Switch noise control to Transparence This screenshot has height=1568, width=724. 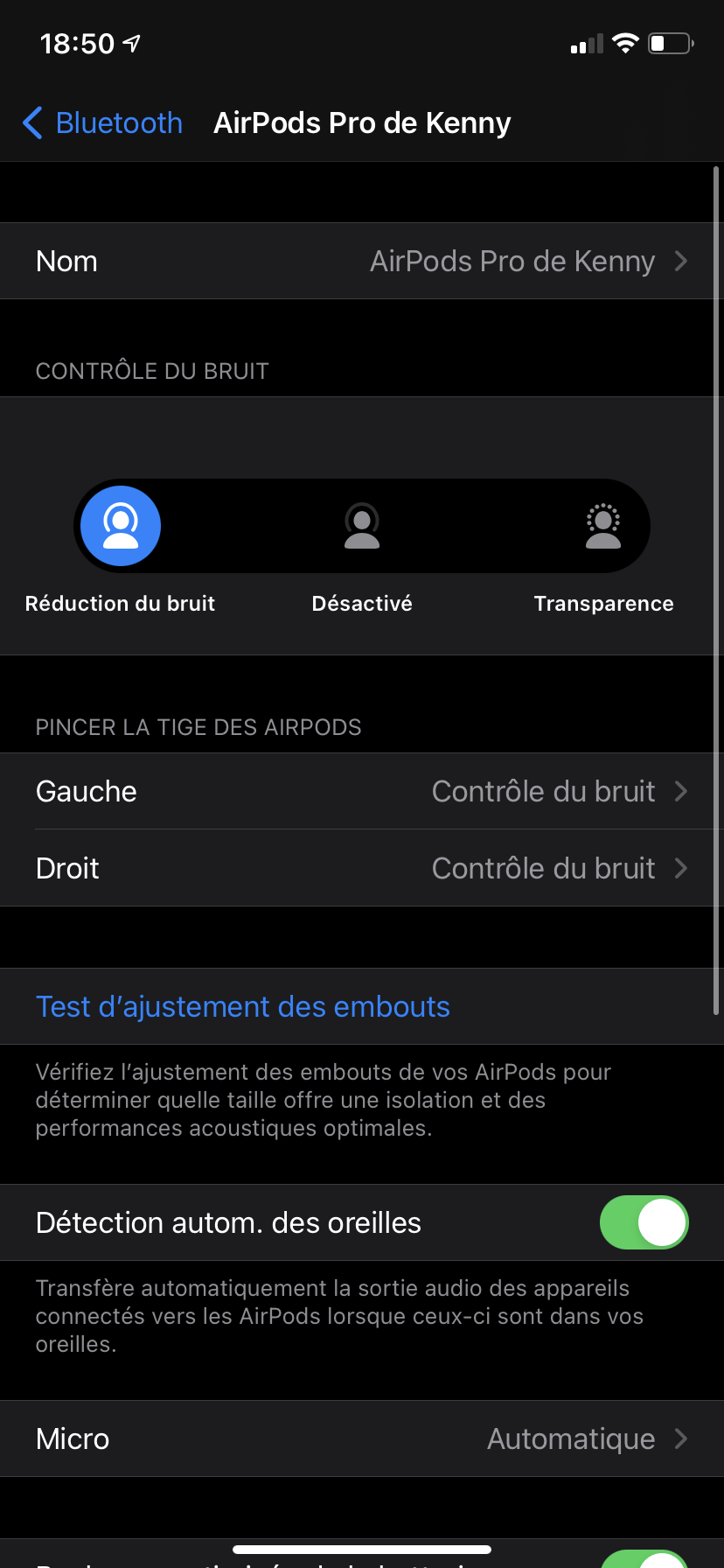point(603,526)
